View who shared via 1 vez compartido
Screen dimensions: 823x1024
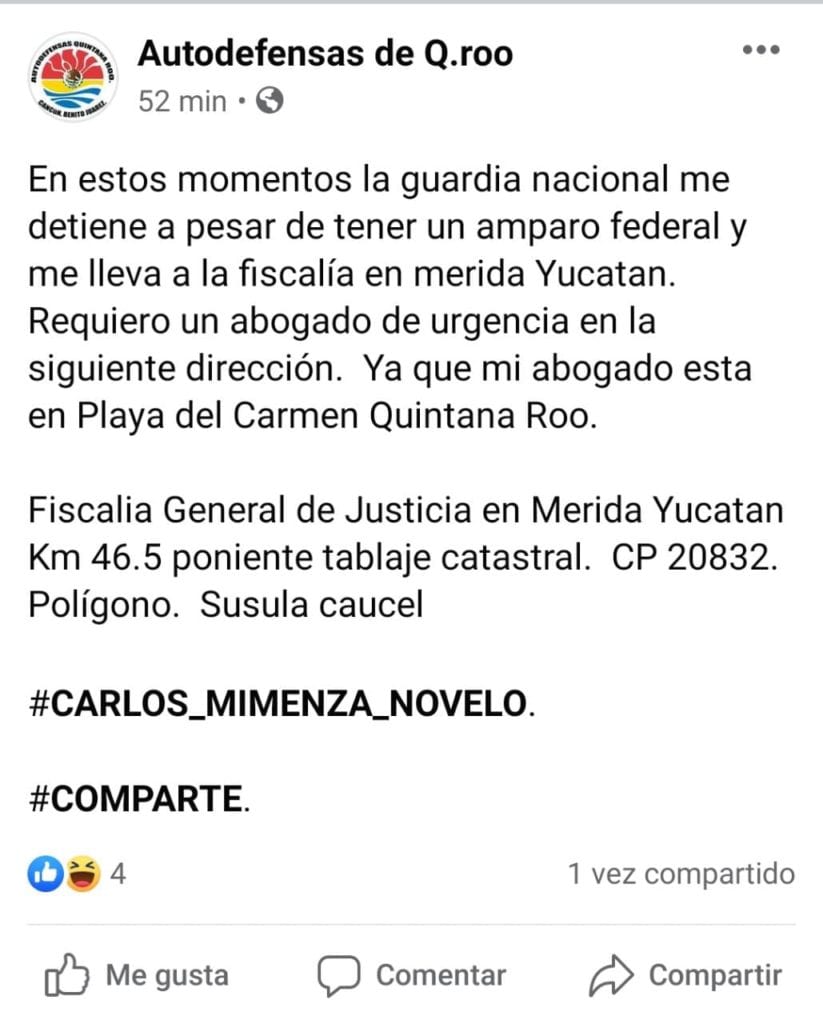point(682,872)
